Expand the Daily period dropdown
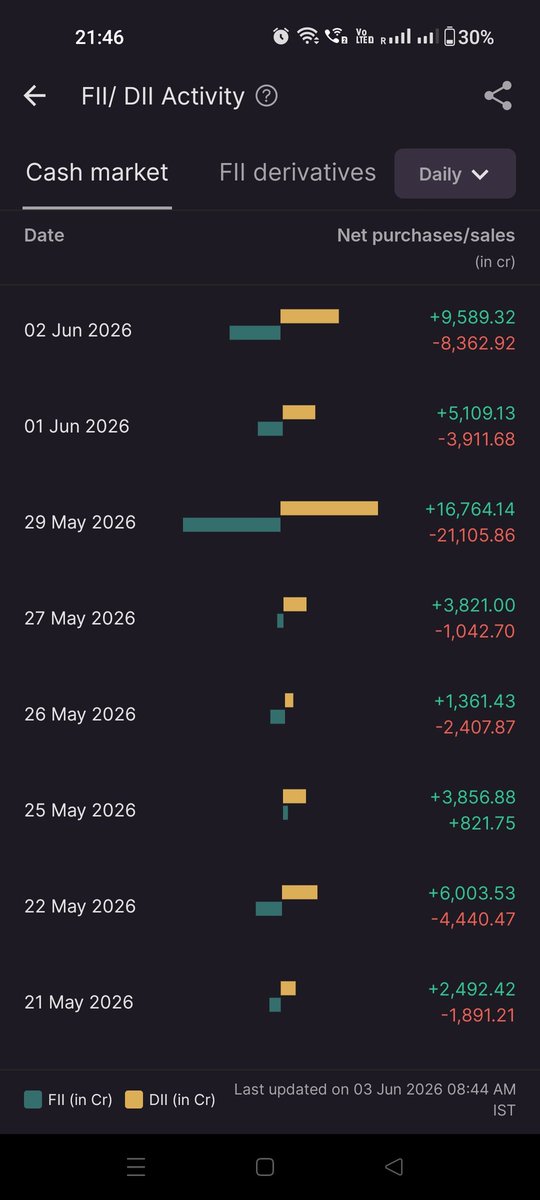This screenshot has height=1200, width=540. pyautogui.click(x=455, y=174)
